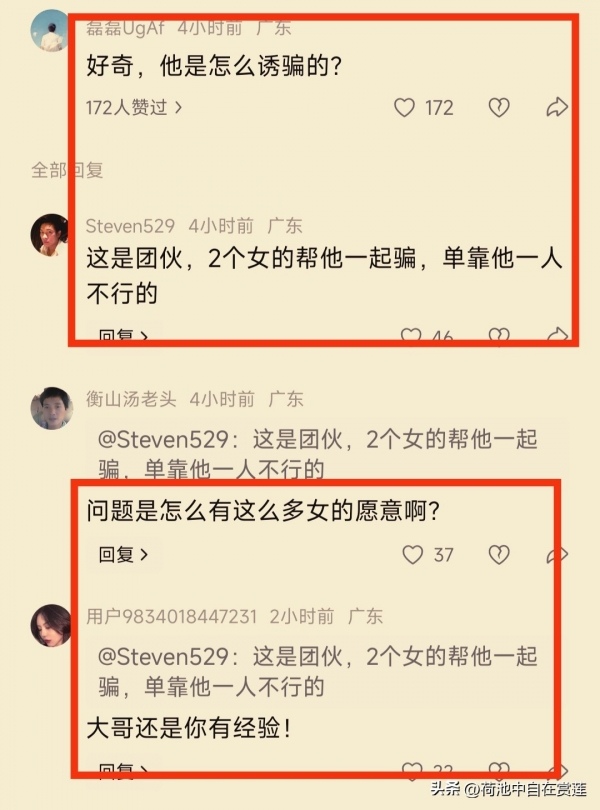
Task: Open the 172人赞过 likes list
Action: [x=134, y=108]
